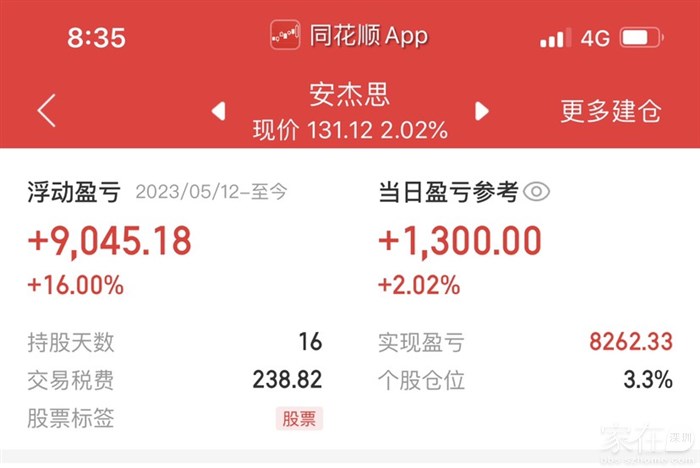700x468 pixels.
Task: Go back using the left arrow
Action: pyautogui.click(x=46, y=110)
